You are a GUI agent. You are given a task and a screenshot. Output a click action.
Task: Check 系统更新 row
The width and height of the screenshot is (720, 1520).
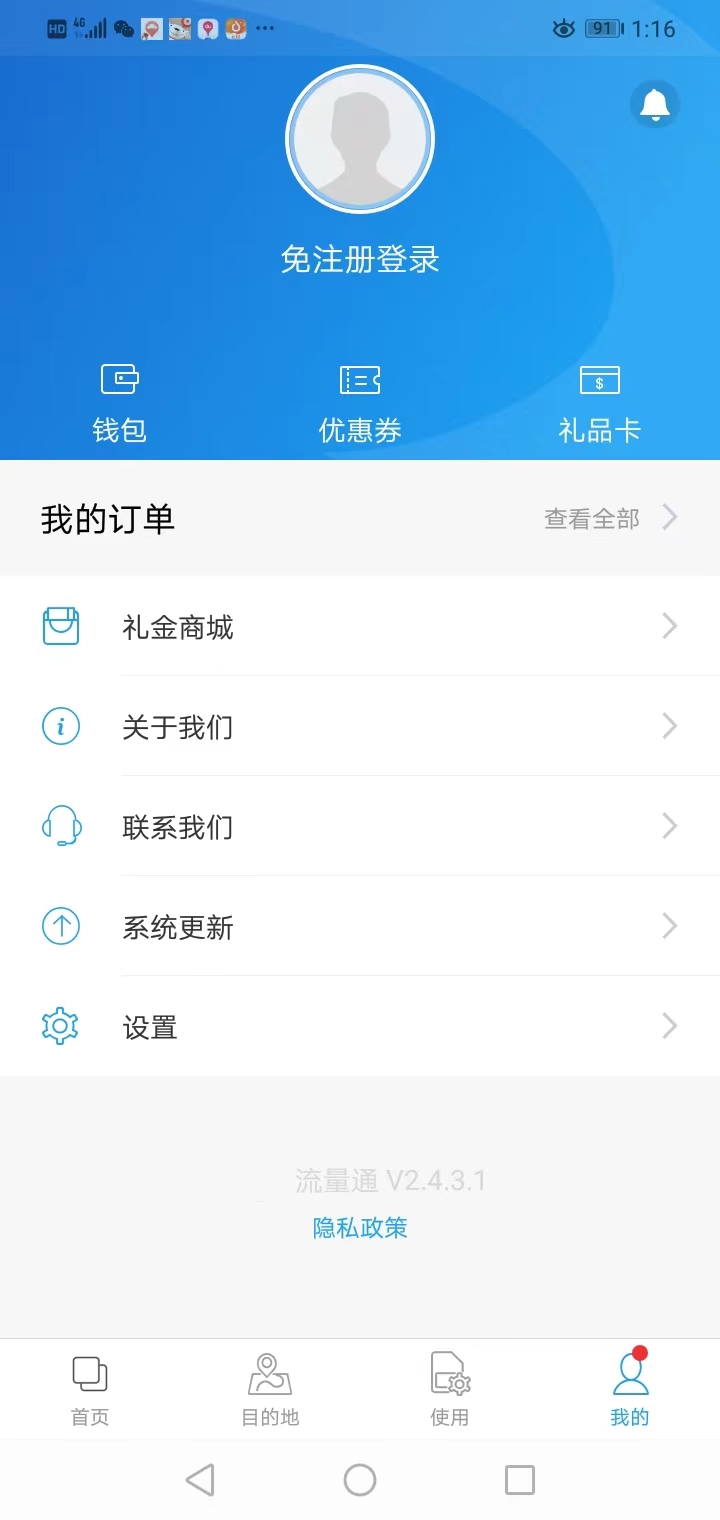click(x=360, y=926)
